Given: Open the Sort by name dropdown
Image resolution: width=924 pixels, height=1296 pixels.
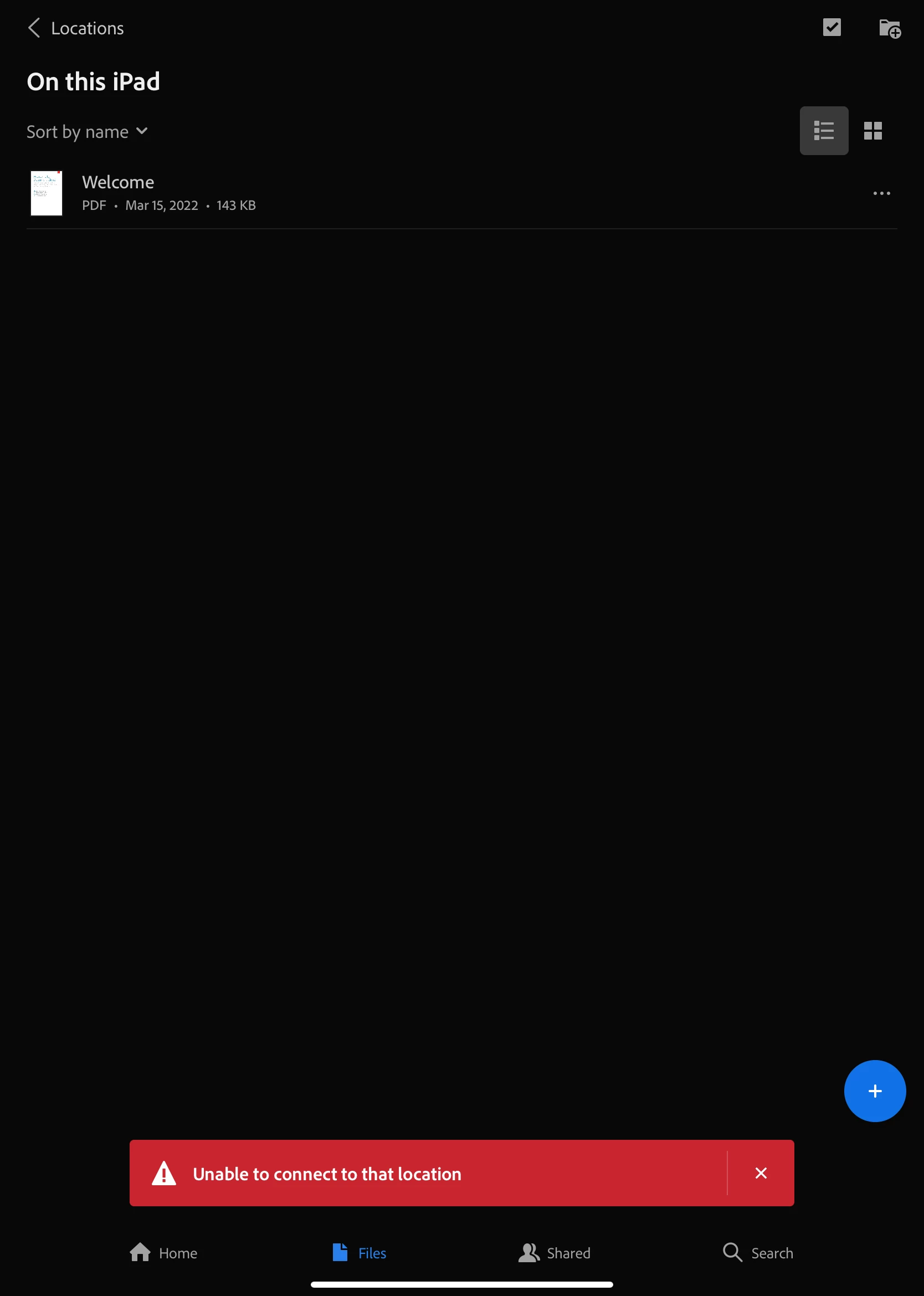Looking at the screenshot, I should [x=87, y=132].
